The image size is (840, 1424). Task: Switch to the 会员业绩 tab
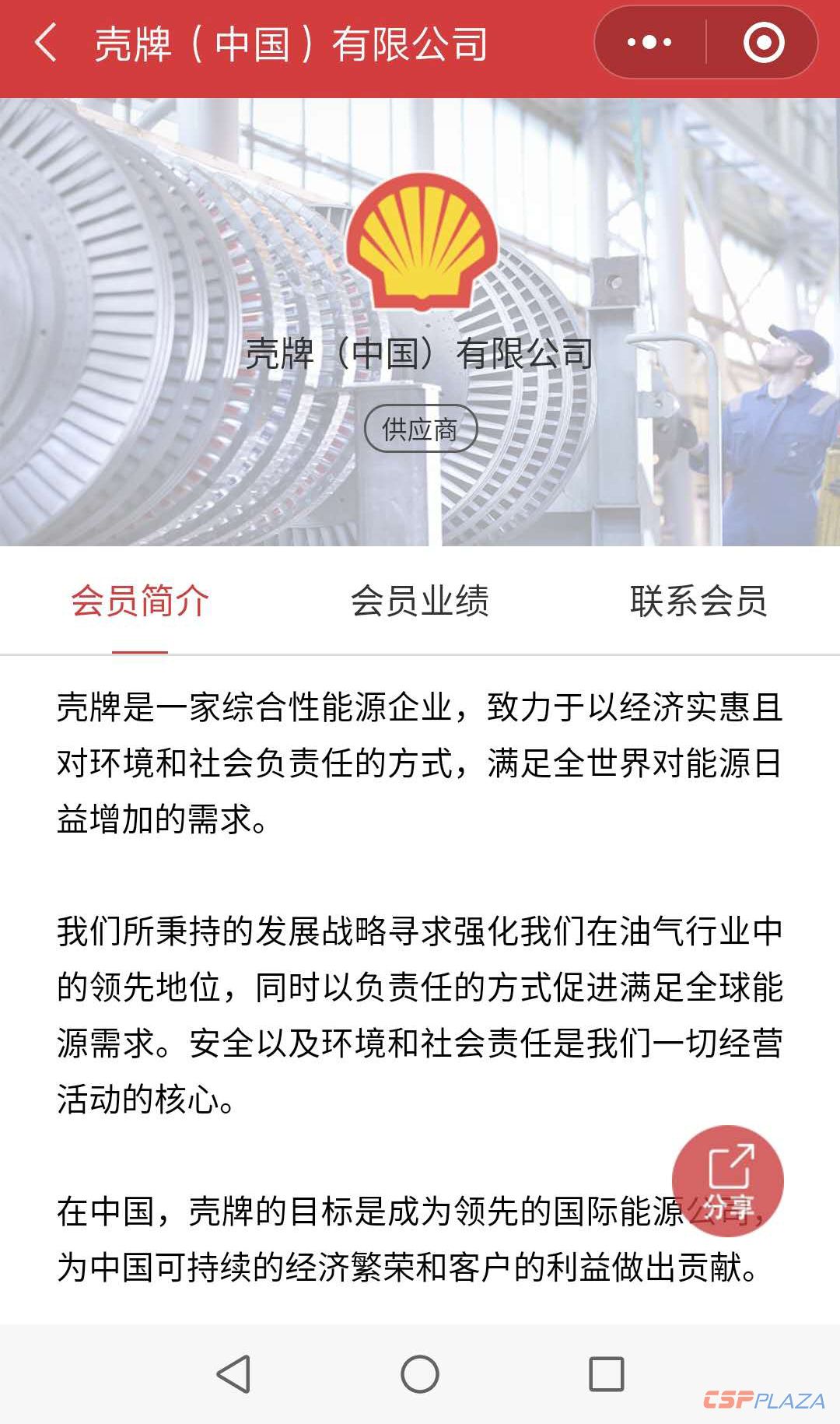click(424, 600)
